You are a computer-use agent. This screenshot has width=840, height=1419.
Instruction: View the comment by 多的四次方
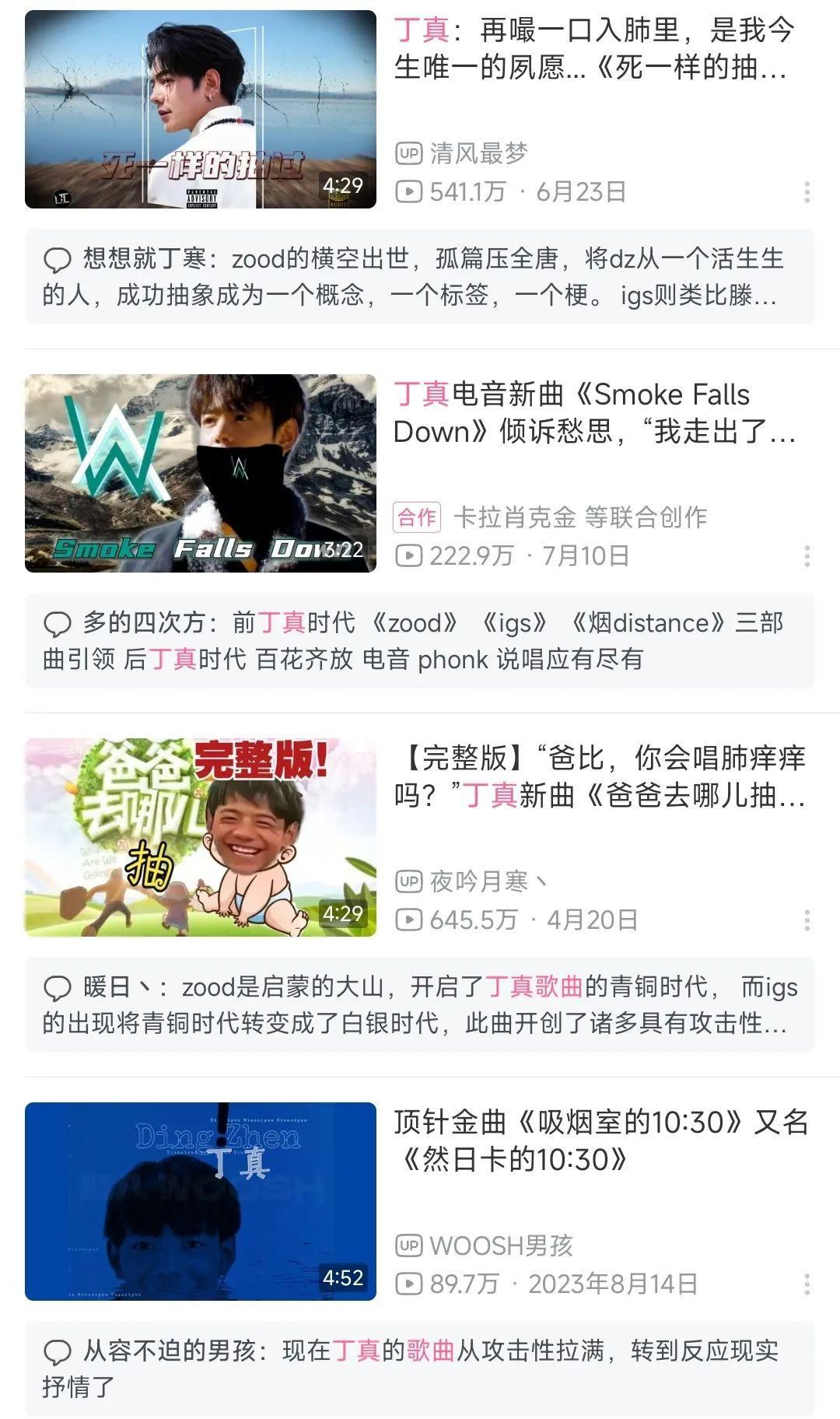419,641
